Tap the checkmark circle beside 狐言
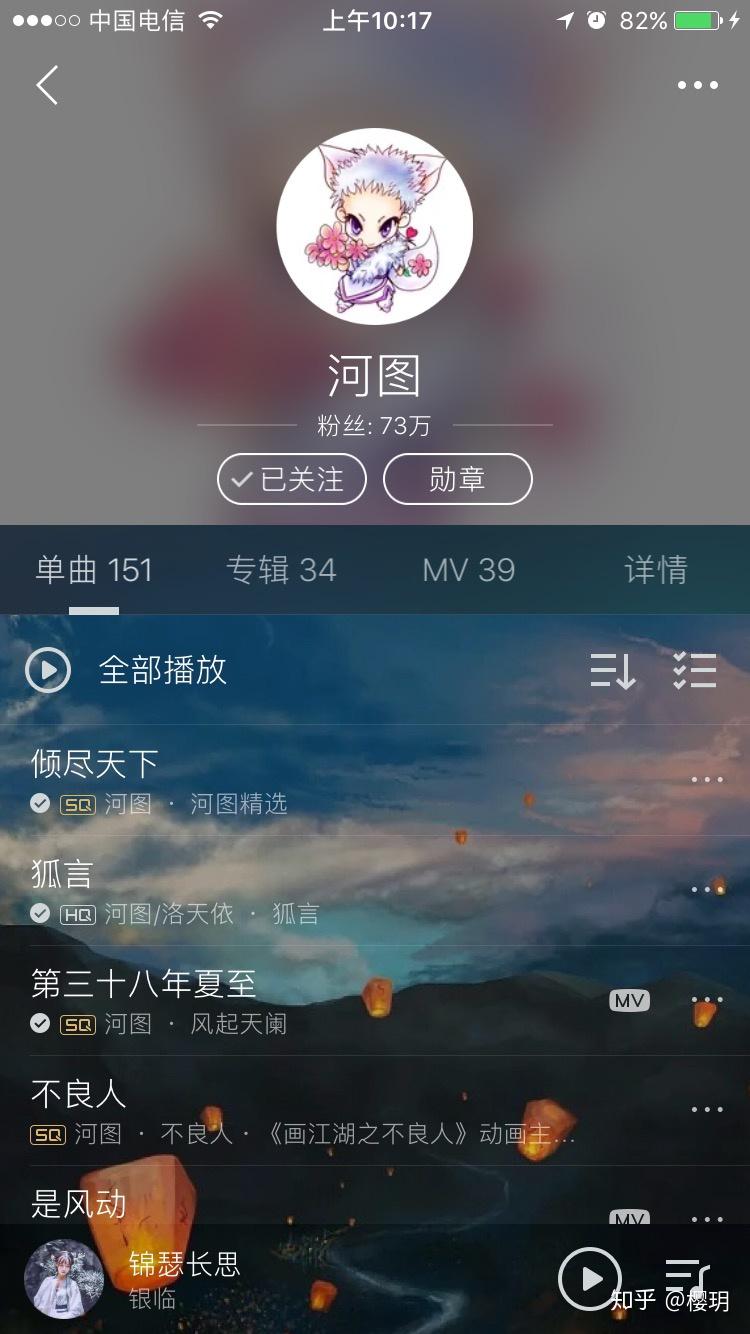This screenshot has height=1334, width=750. 40,913
